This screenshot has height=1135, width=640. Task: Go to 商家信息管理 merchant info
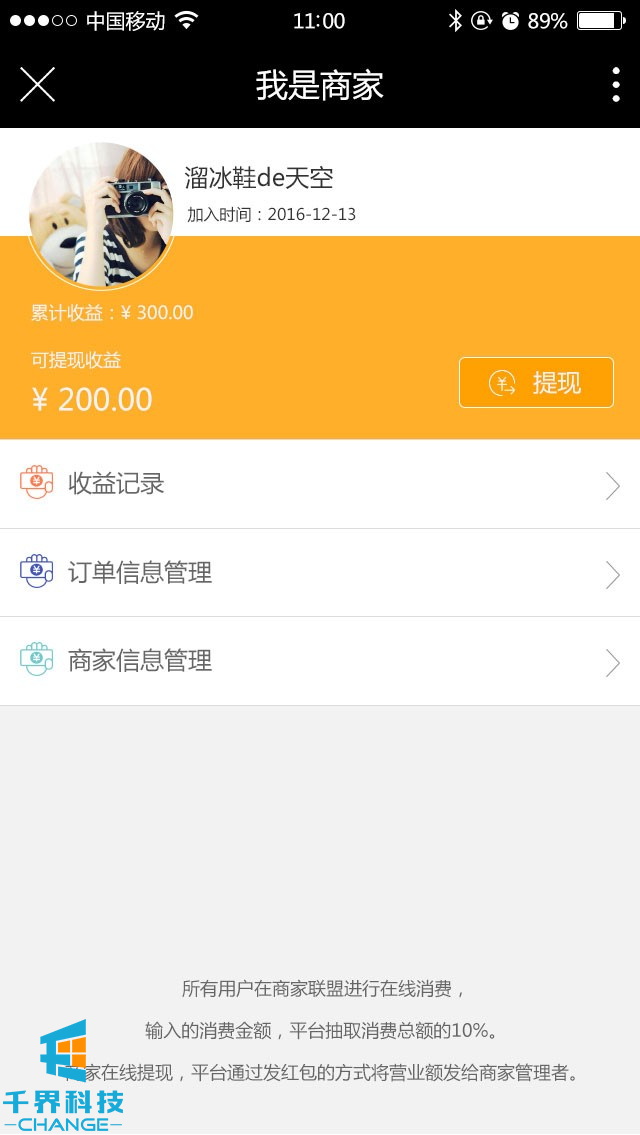click(x=320, y=661)
